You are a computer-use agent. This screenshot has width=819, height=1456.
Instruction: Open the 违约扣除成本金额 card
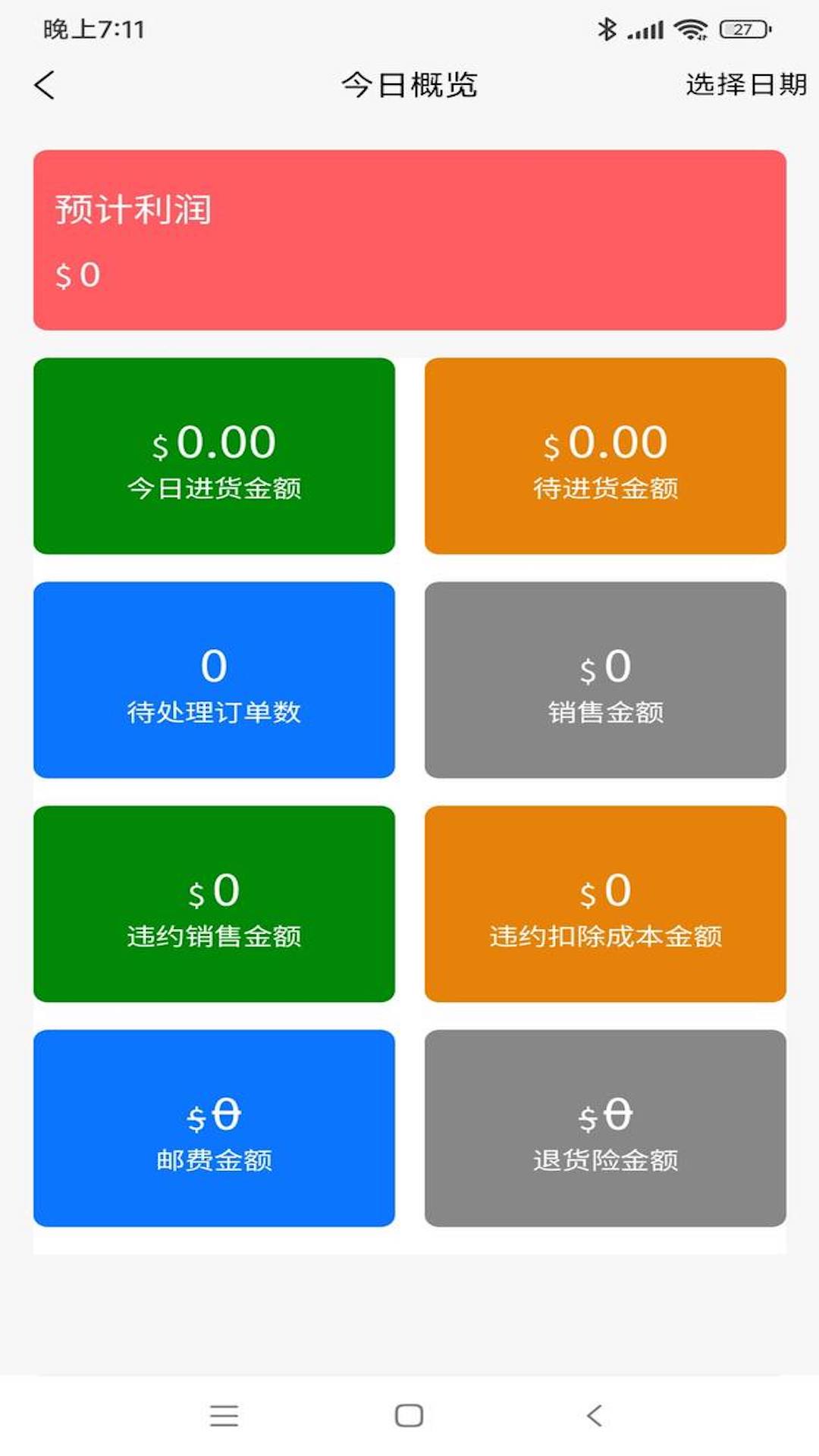point(605,903)
